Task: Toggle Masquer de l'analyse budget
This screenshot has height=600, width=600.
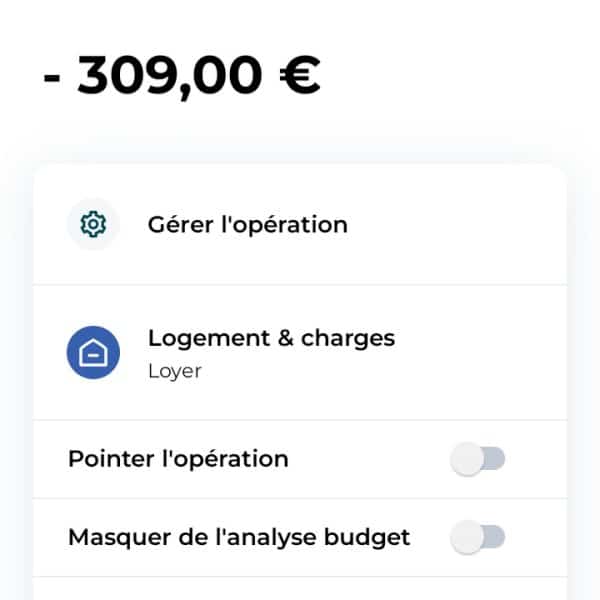Action: pos(478,538)
